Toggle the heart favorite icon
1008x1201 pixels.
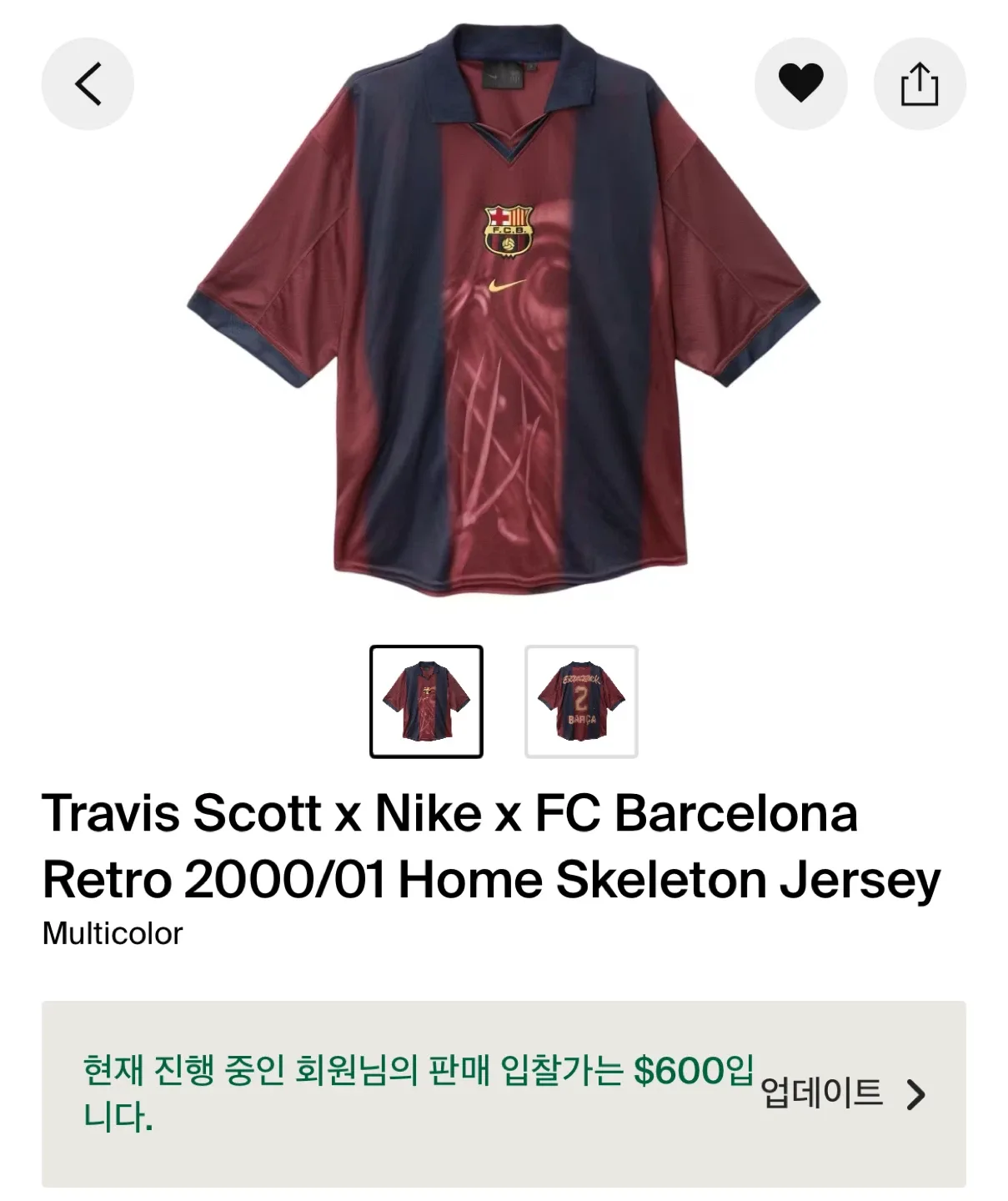[800, 83]
